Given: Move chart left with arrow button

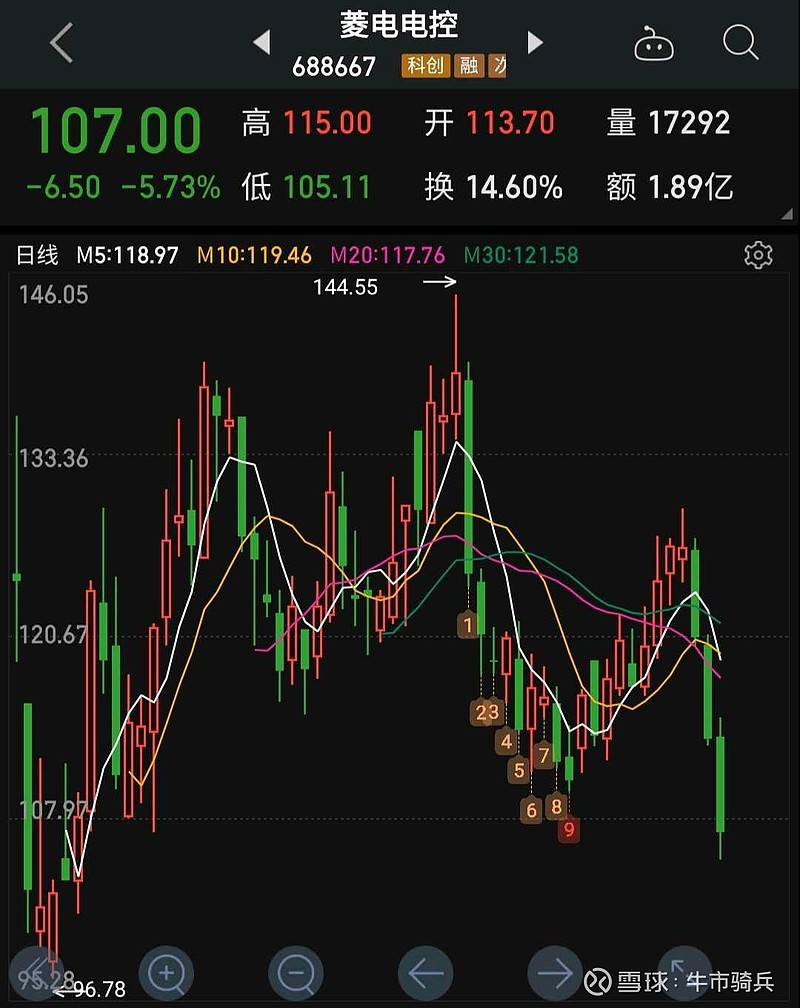Looking at the screenshot, I should pyautogui.click(x=426, y=971).
